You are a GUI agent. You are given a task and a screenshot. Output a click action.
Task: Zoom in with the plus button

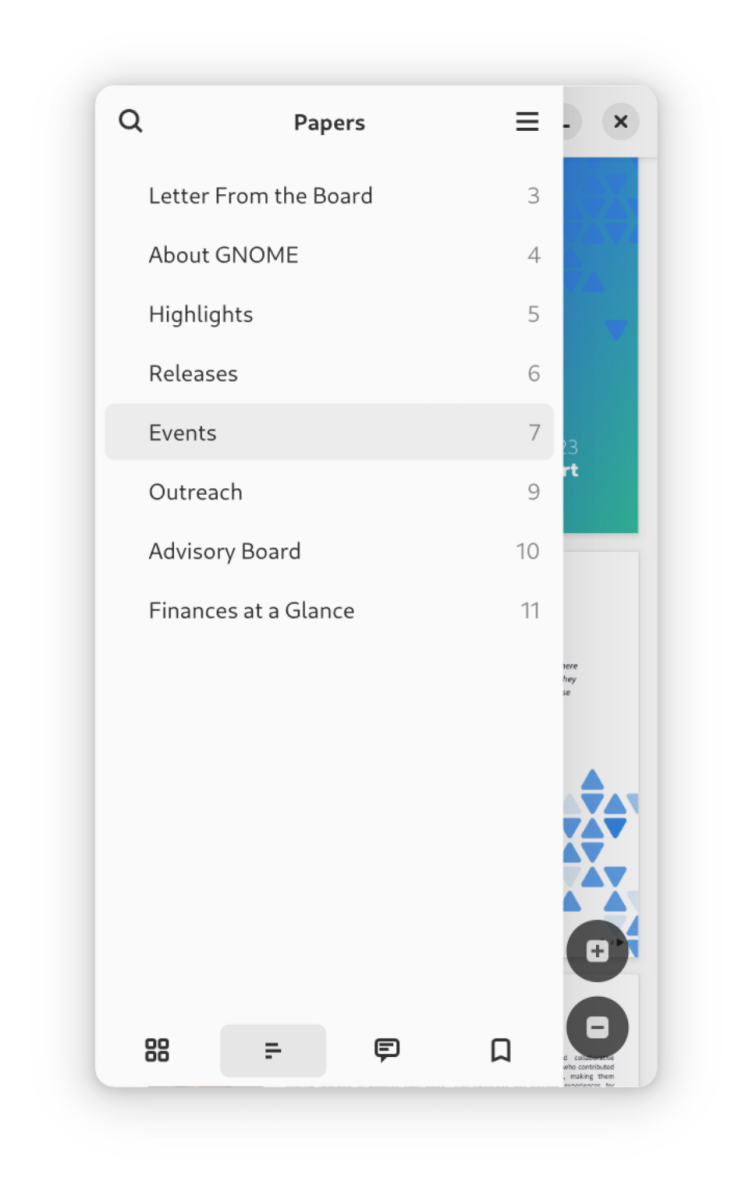pos(597,951)
